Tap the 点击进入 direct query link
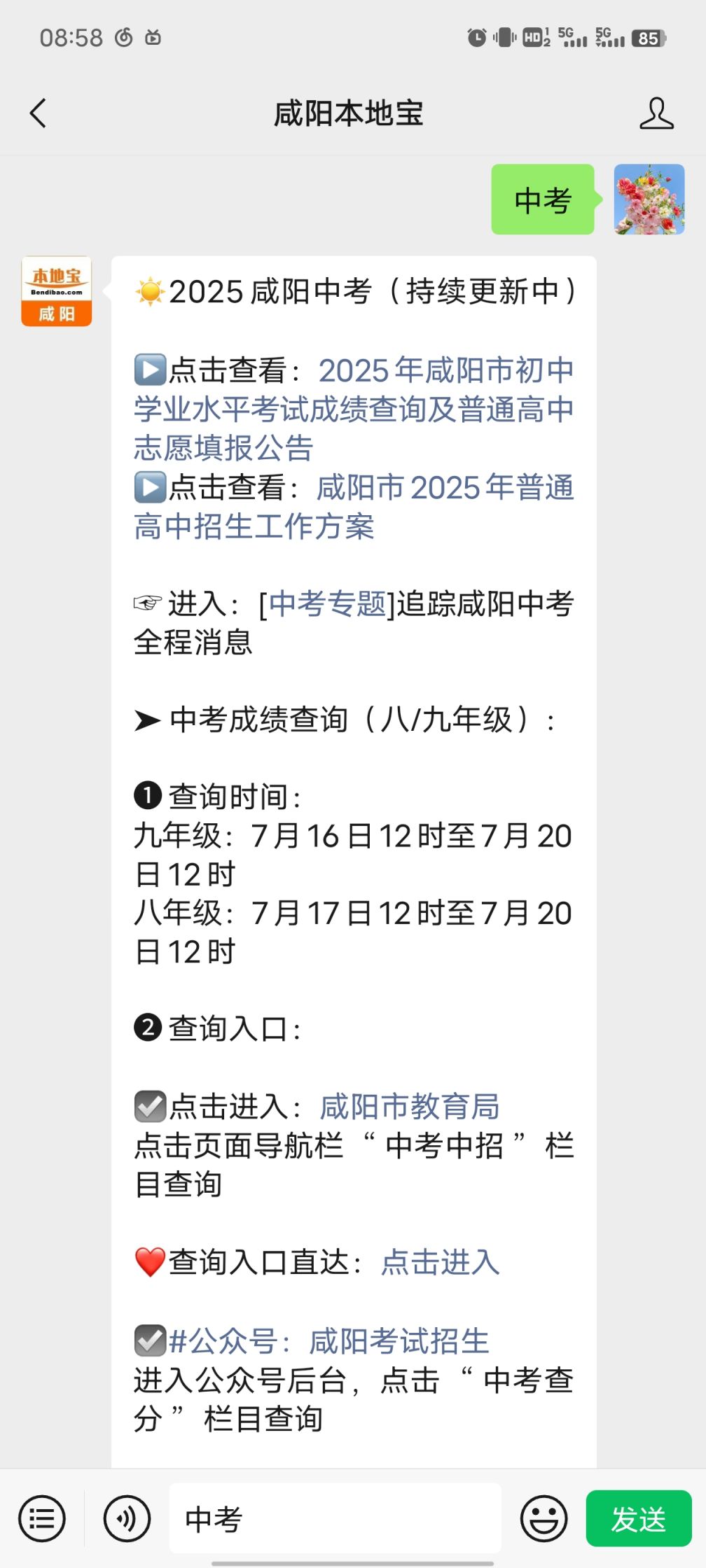The image size is (706, 1568). [x=440, y=1262]
